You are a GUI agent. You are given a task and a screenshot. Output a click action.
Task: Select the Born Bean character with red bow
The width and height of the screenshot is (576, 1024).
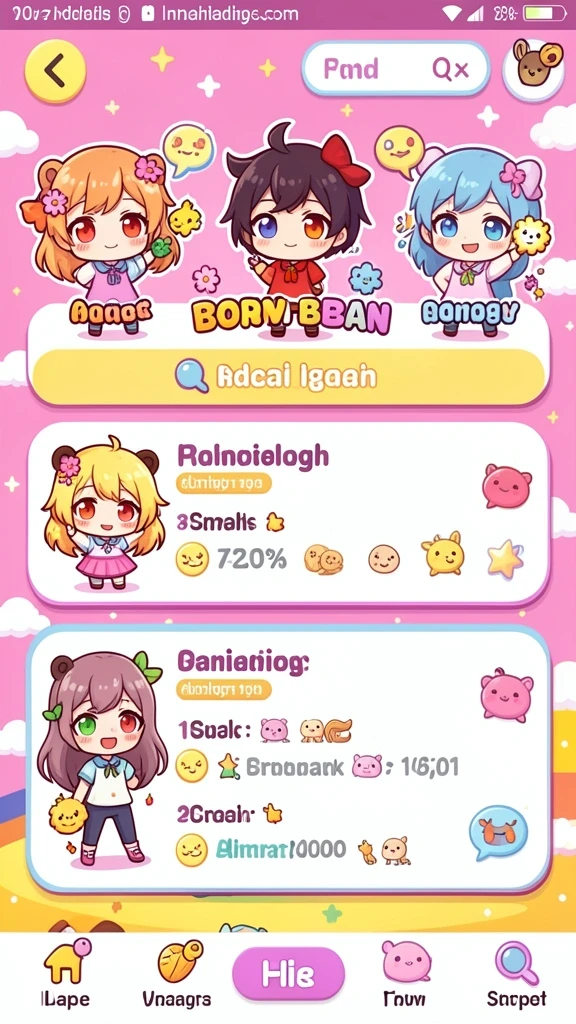pyautogui.click(x=291, y=229)
